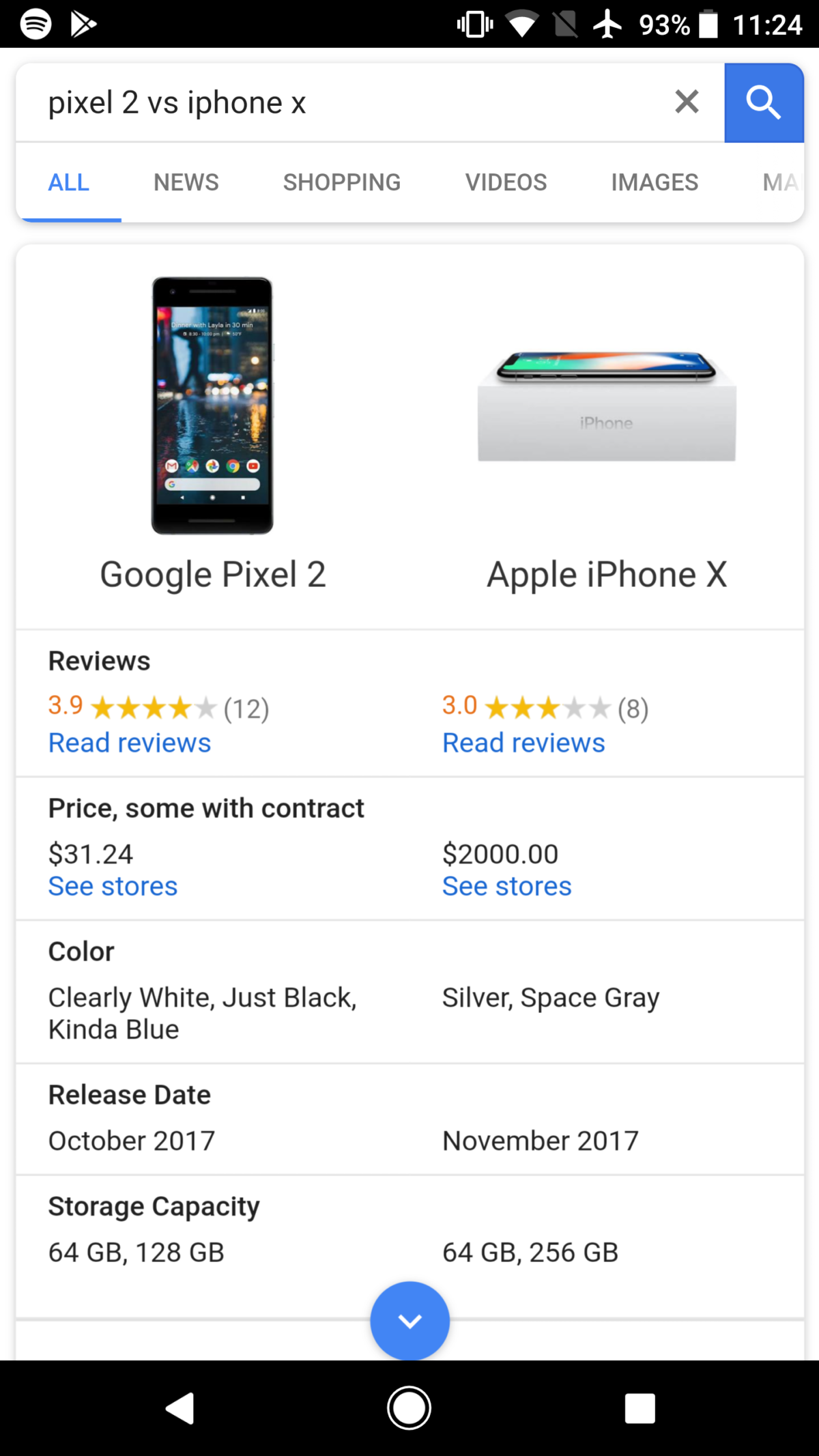Tap the Google Play icon in status bar
This screenshot has height=1456, width=819.
[85, 25]
